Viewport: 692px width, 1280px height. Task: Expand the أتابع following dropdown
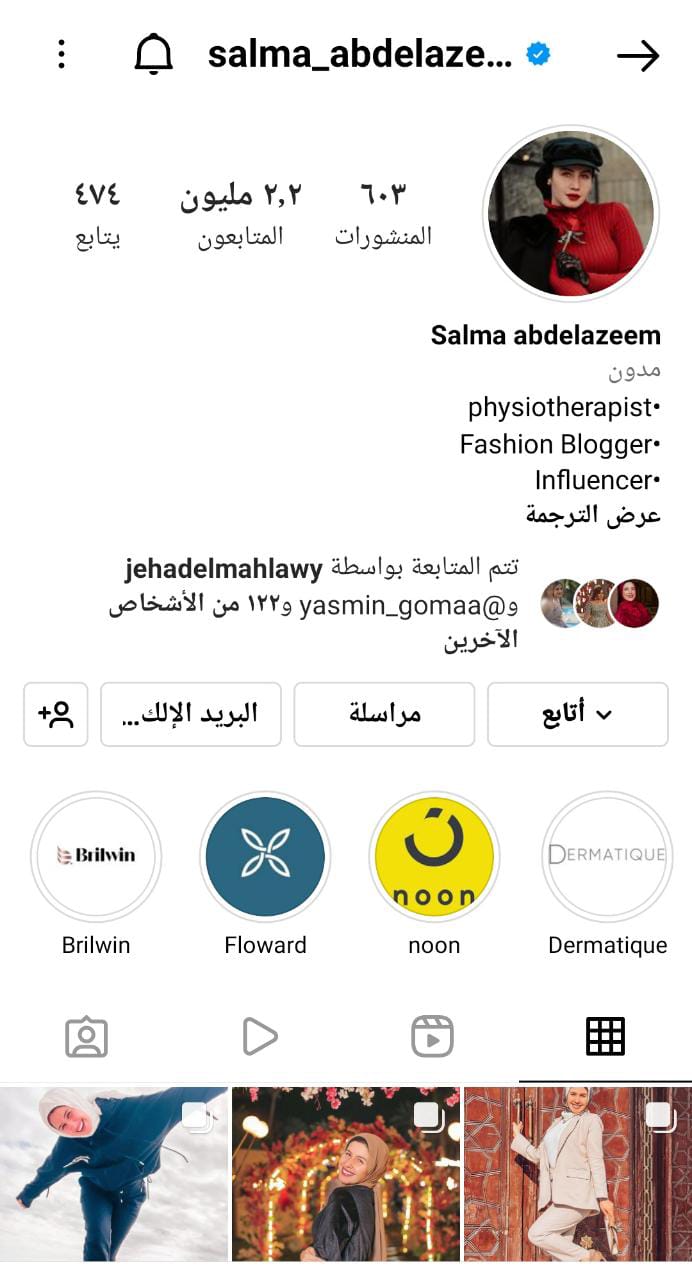(x=577, y=714)
